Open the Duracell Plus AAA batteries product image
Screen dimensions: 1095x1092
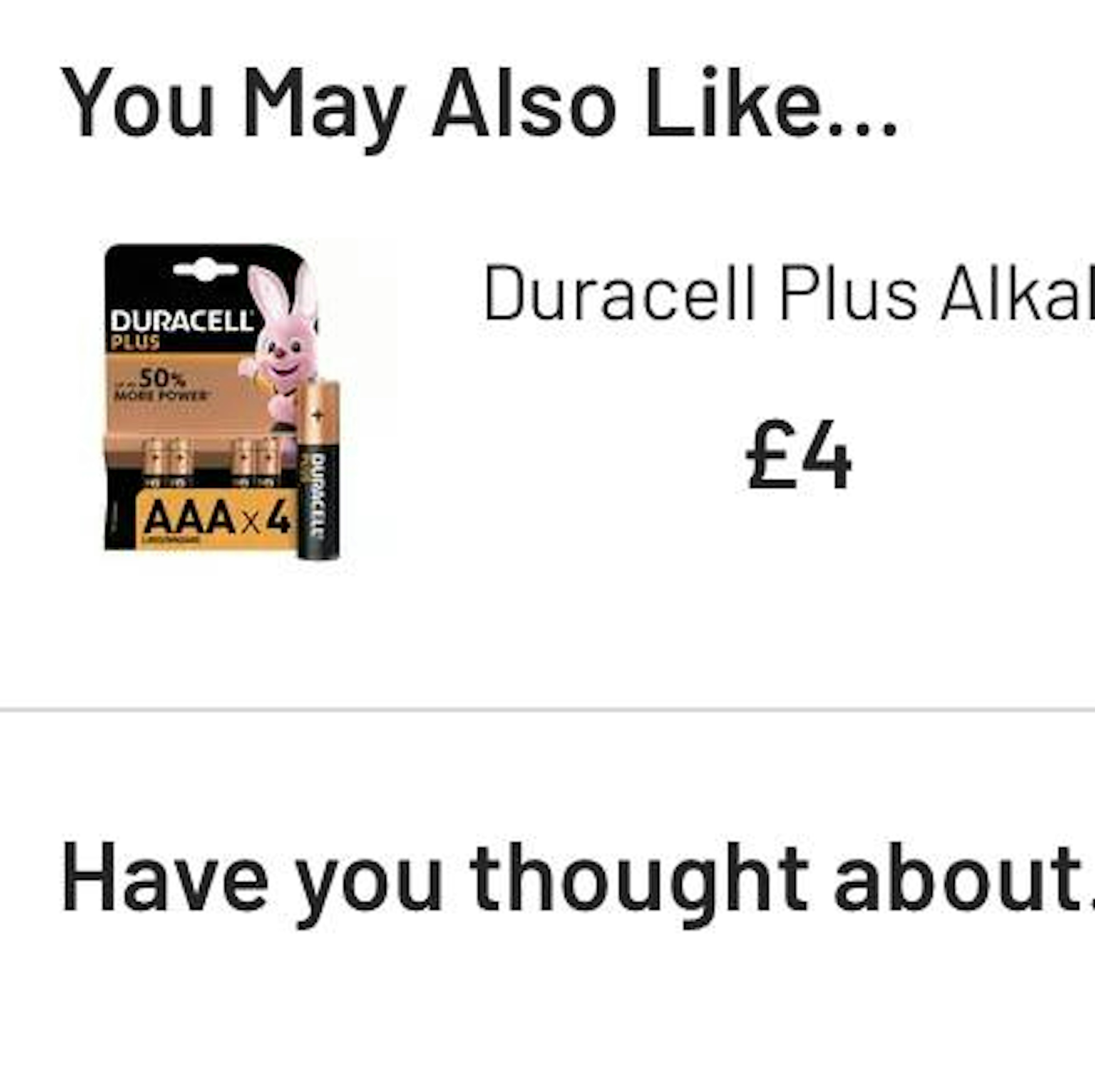[x=222, y=401]
